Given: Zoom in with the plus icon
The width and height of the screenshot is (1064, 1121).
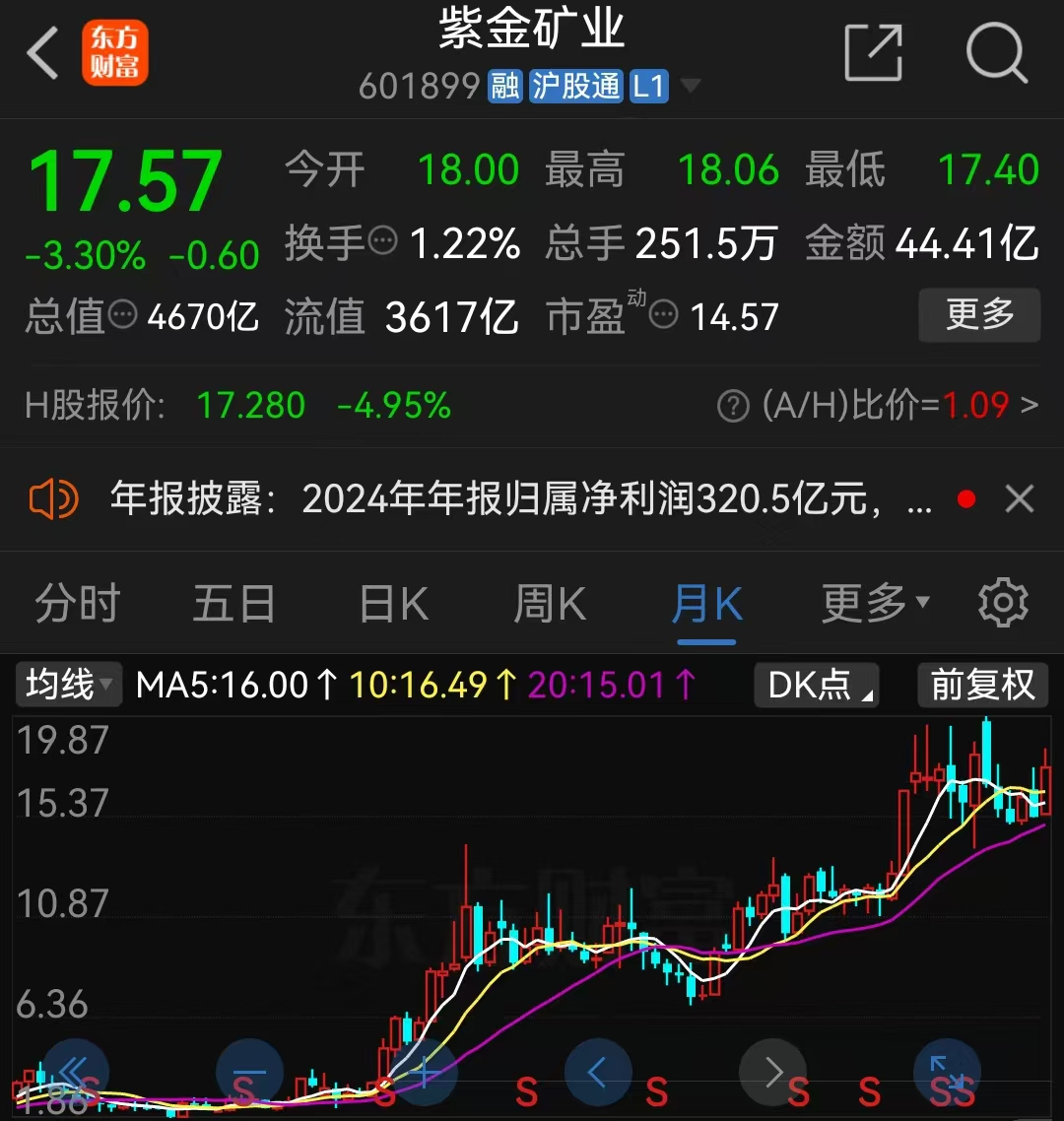Looking at the screenshot, I should click(x=424, y=1074).
